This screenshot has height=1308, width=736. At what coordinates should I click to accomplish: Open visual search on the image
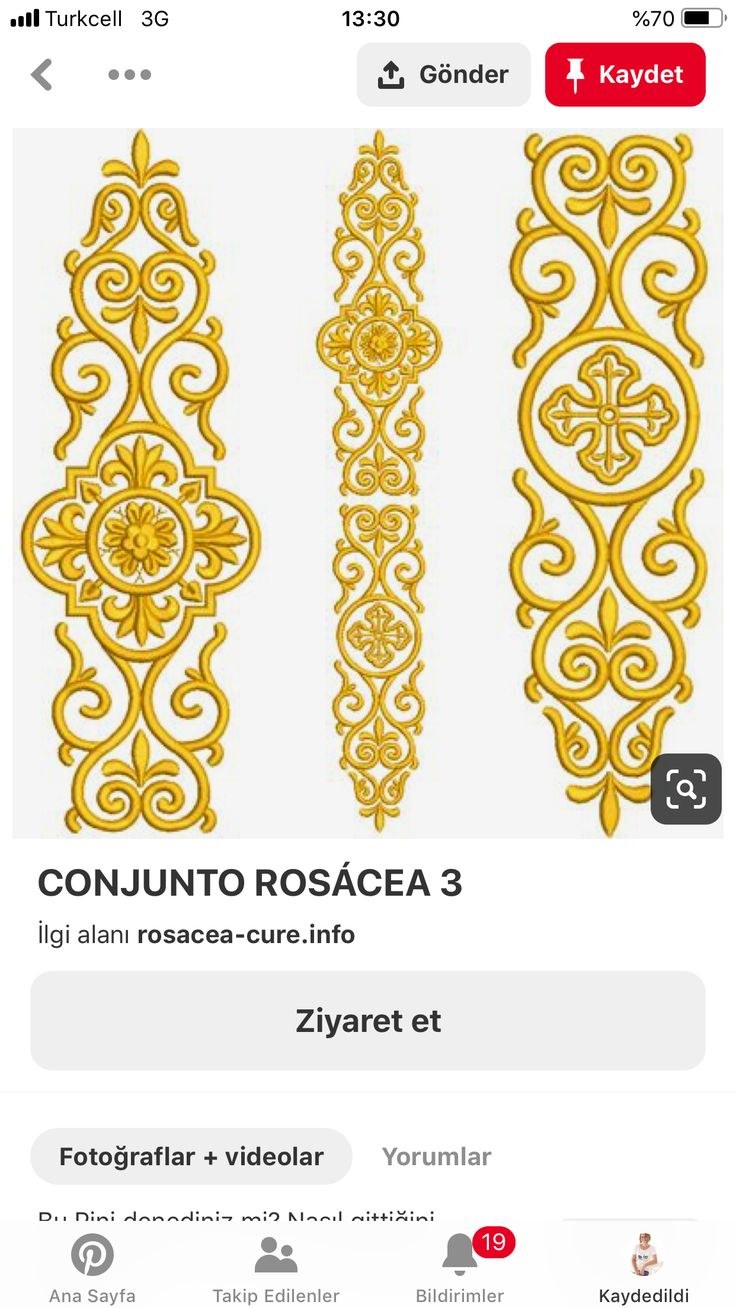[x=686, y=789]
